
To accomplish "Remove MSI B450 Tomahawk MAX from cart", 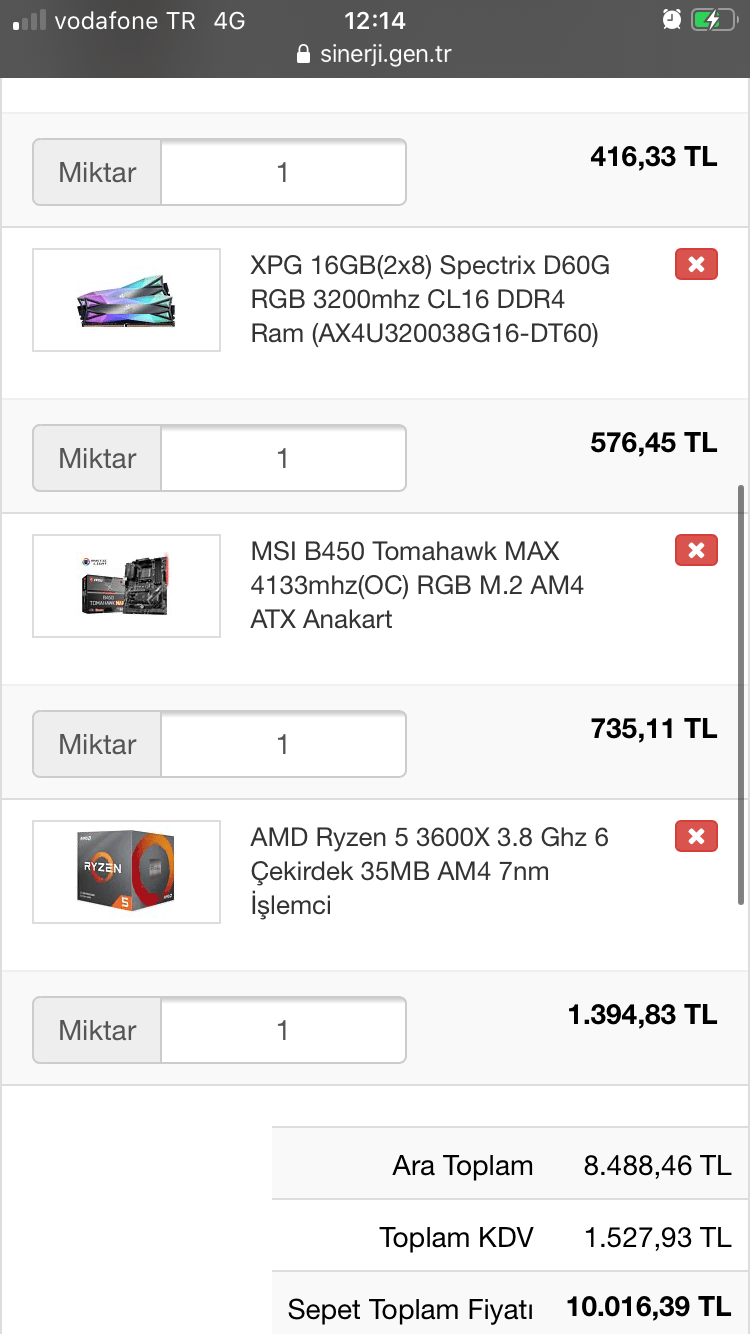I will 697,551.
